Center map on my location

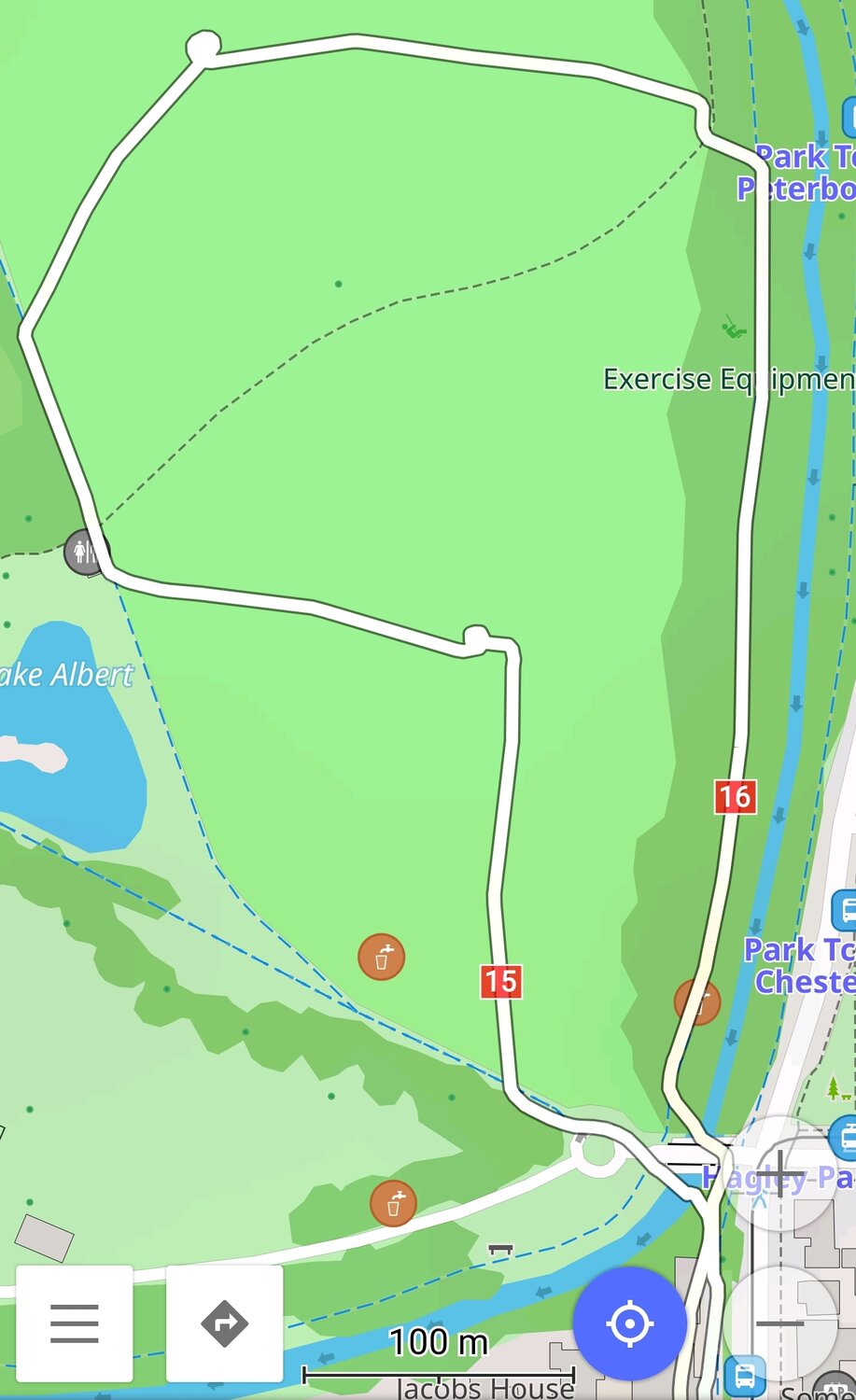tap(629, 1323)
